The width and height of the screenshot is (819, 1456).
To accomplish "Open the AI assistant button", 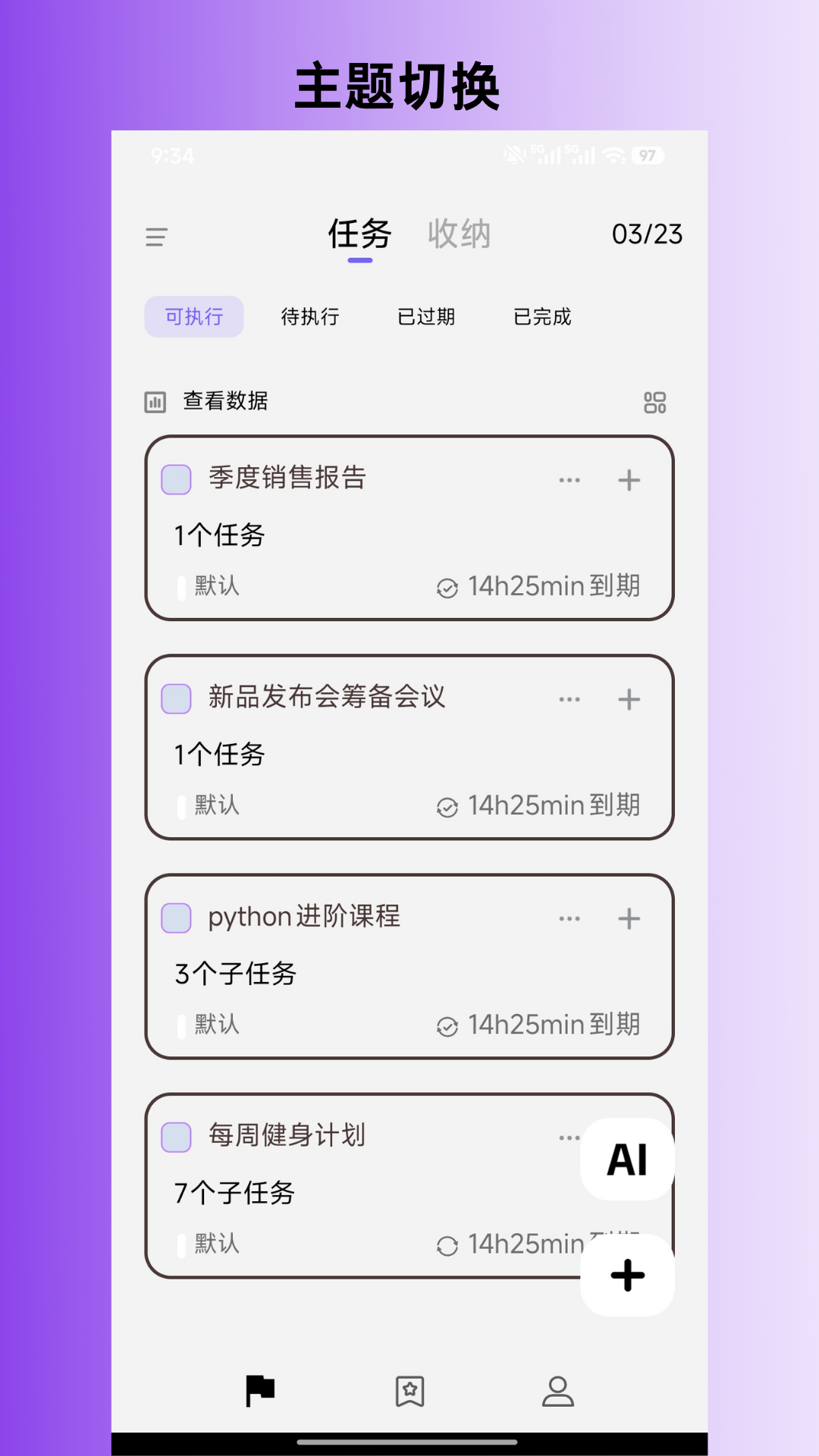I will (626, 1158).
